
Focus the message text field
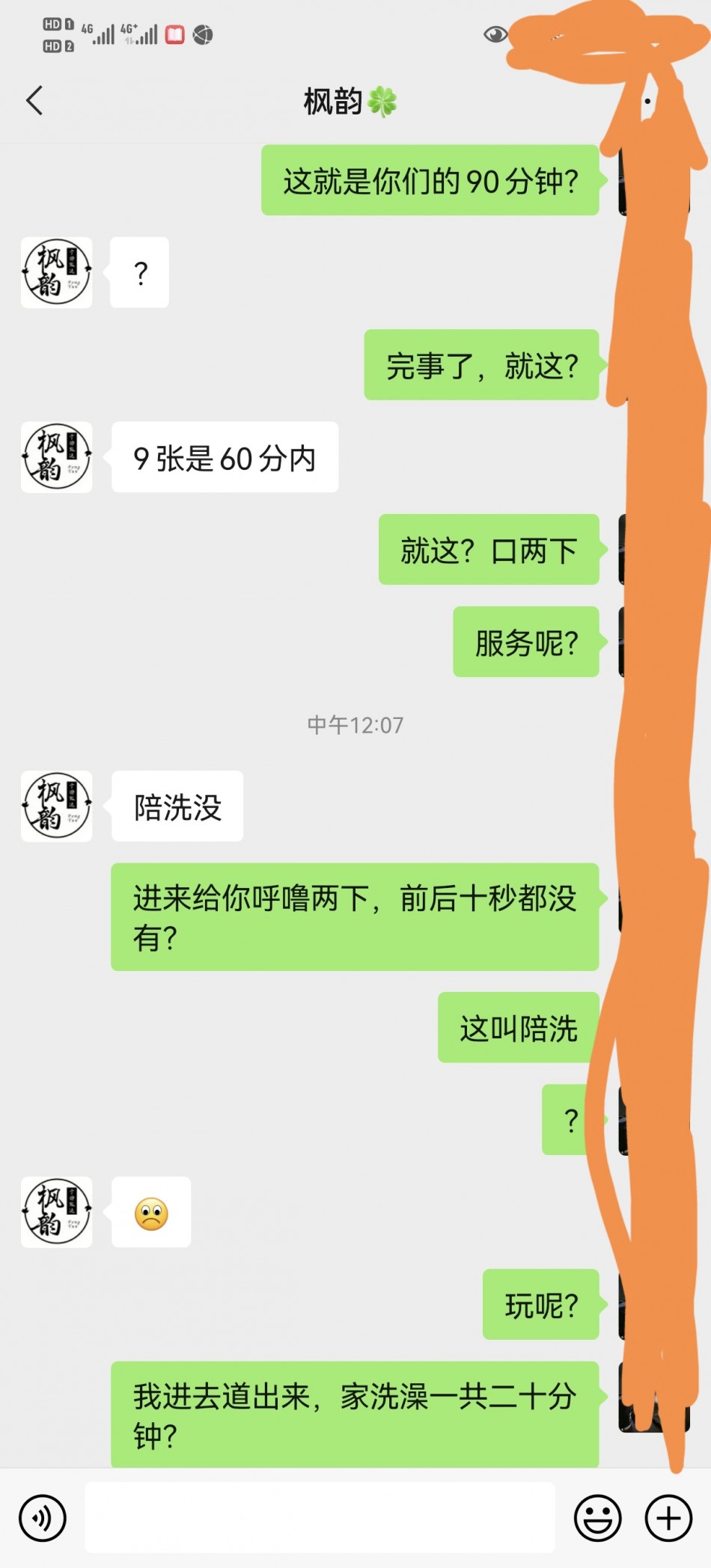320,1518
